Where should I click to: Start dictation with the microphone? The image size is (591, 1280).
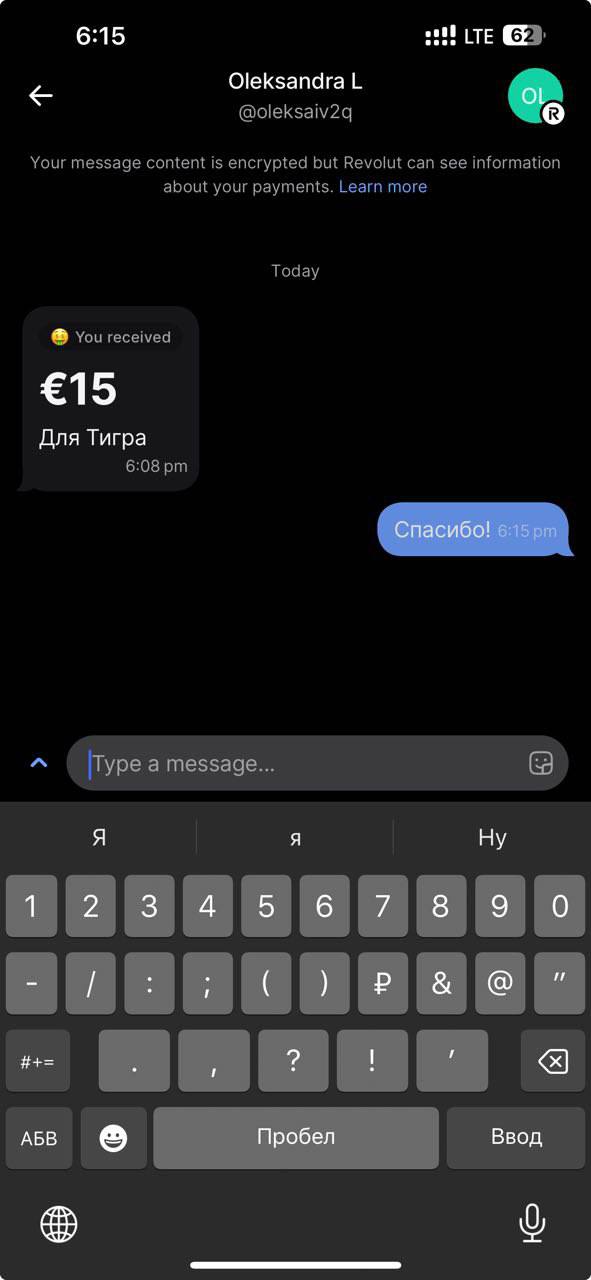pos(532,1223)
